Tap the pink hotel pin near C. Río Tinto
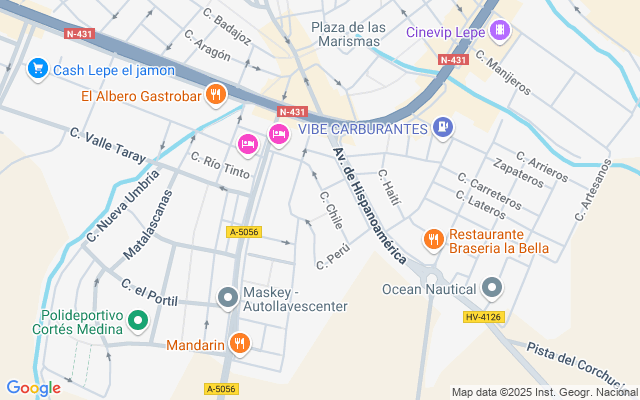 248,144
